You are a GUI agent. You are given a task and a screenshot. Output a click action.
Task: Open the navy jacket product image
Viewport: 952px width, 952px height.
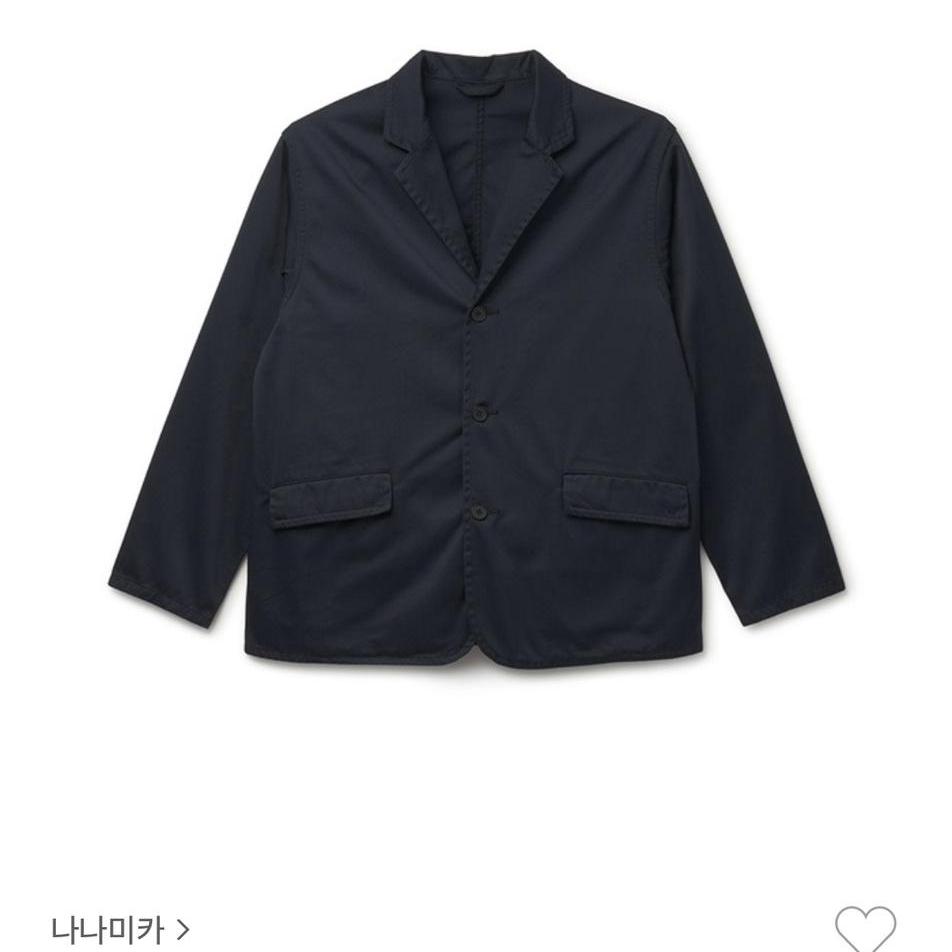coord(476,360)
